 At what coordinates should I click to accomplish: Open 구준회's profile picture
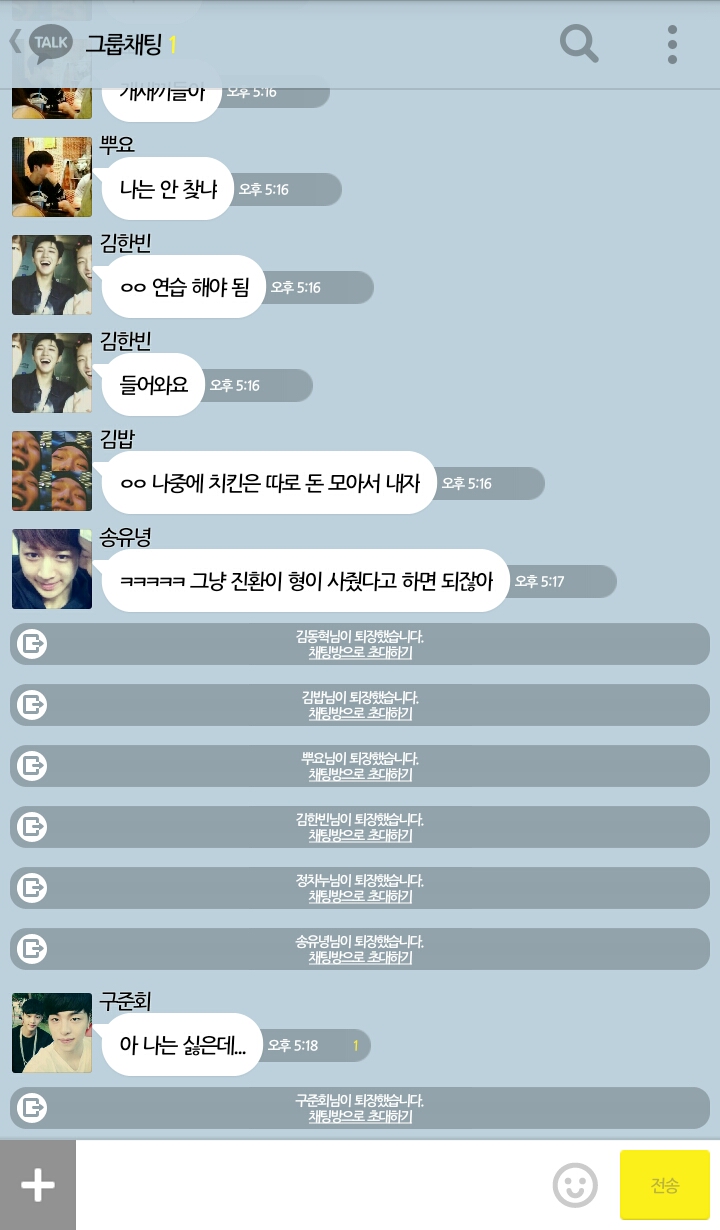coord(52,1033)
